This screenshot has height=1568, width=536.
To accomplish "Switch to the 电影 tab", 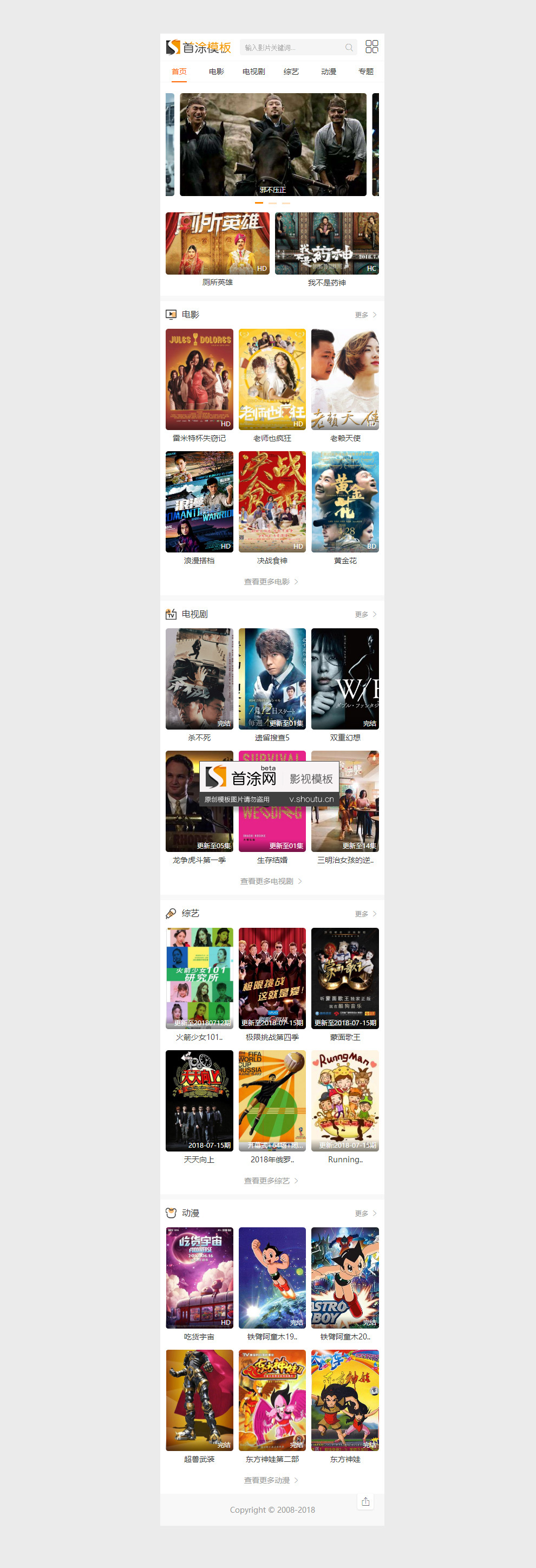I will pyautogui.click(x=216, y=72).
